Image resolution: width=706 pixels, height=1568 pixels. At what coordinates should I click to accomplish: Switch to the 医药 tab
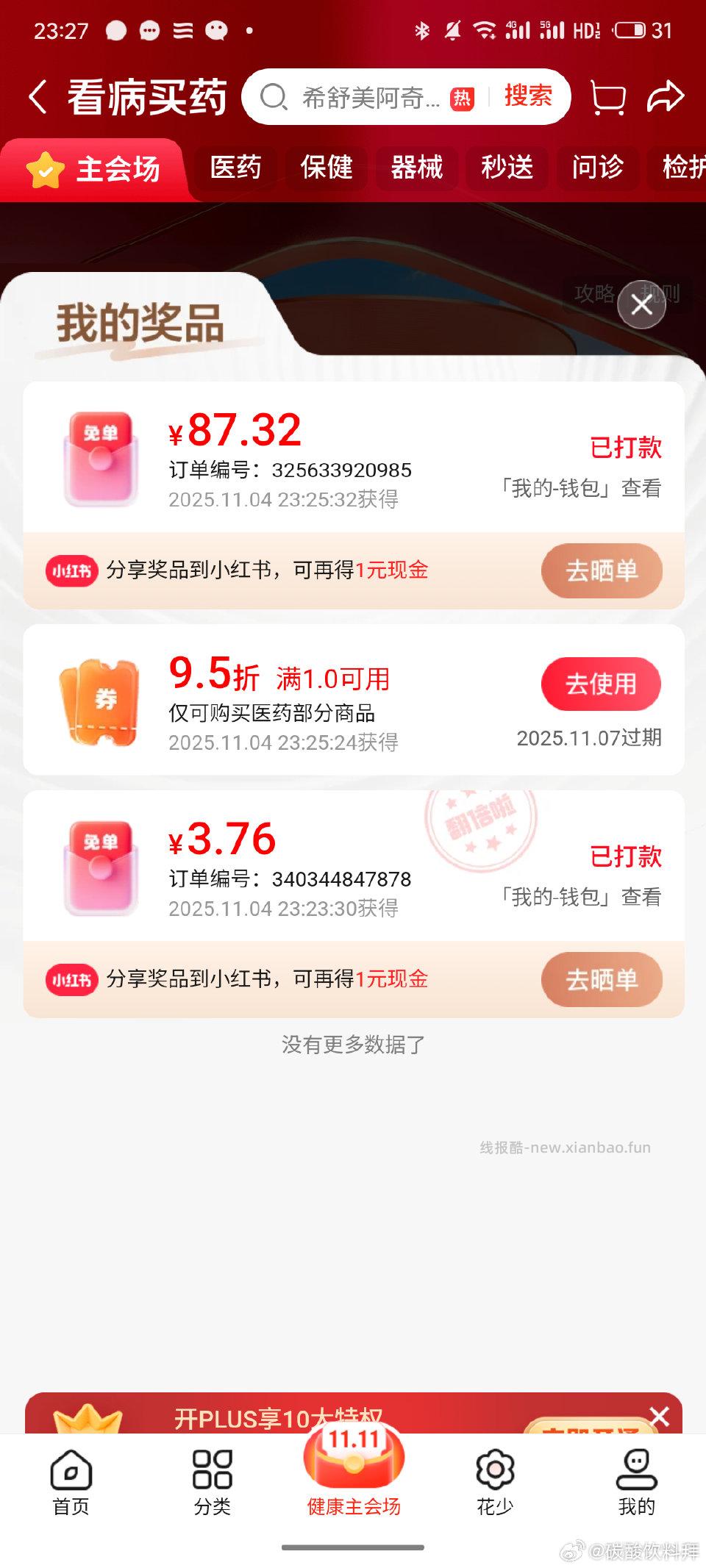point(234,168)
